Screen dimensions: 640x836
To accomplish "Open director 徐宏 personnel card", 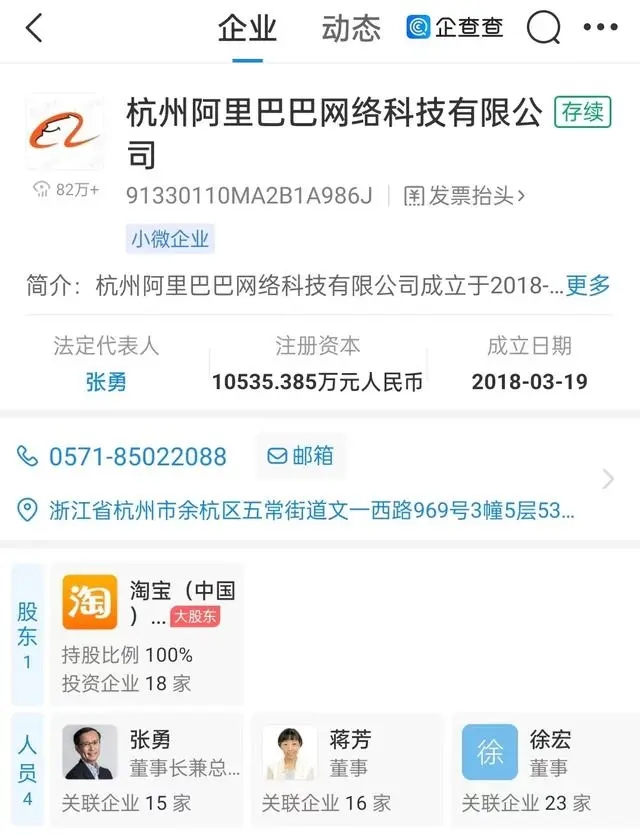I will coord(545,768).
